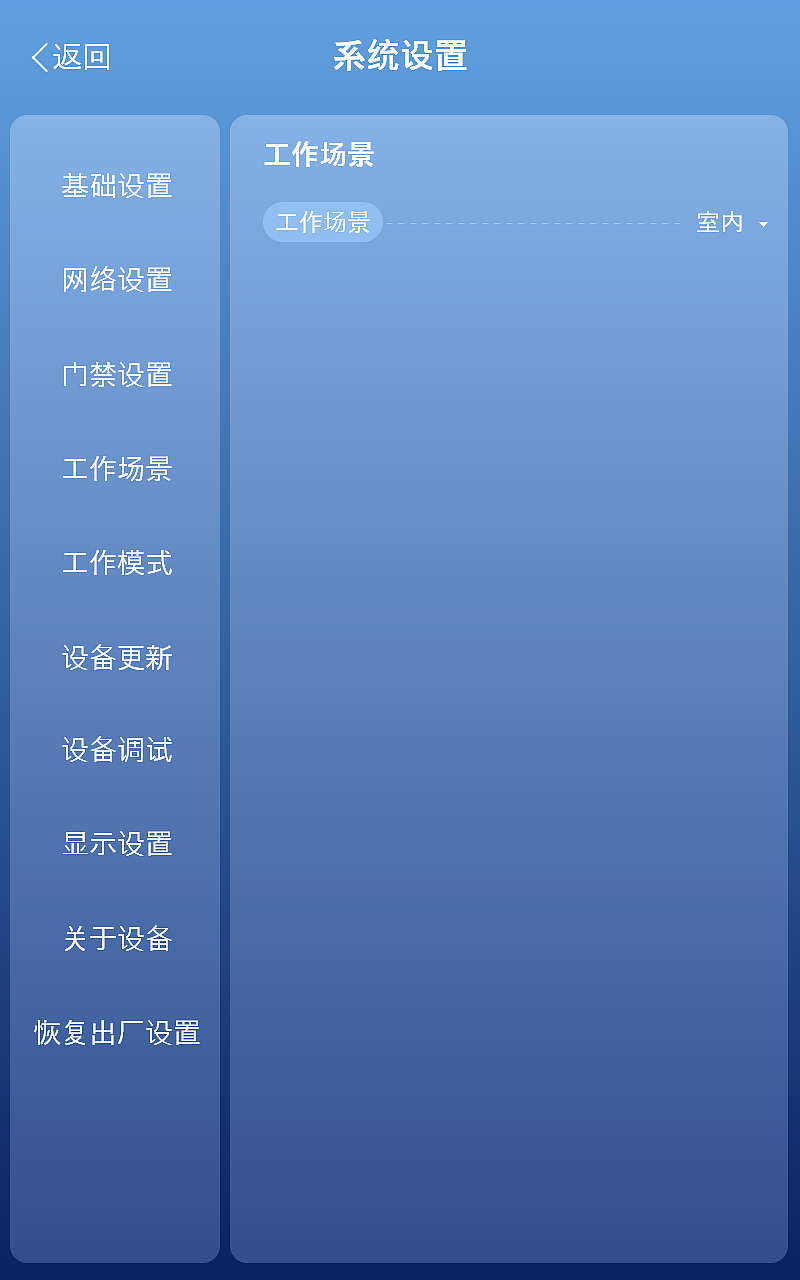Go to 设备更新

116,657
